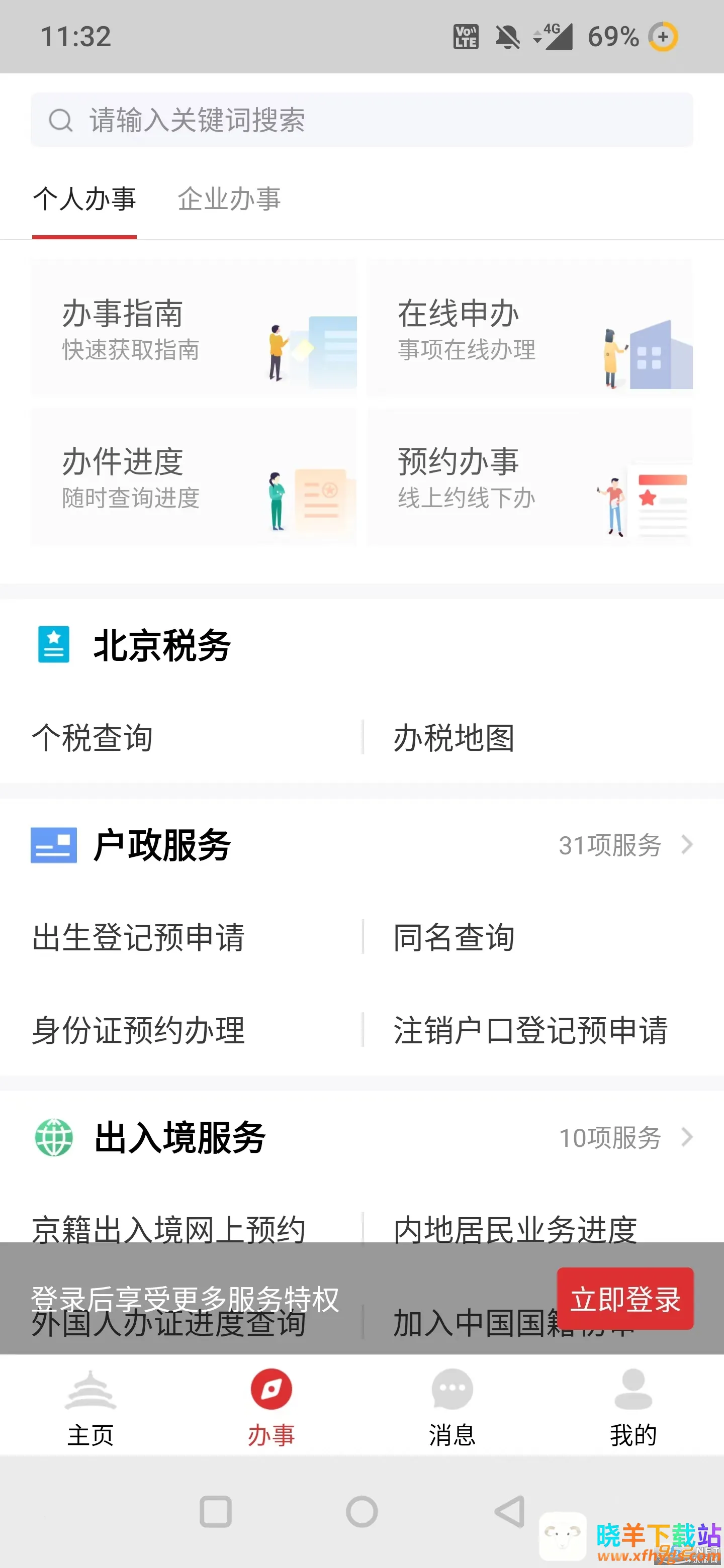Tap the 立即登录 button
The image size is (724, 1568).
coord(625,1299)
